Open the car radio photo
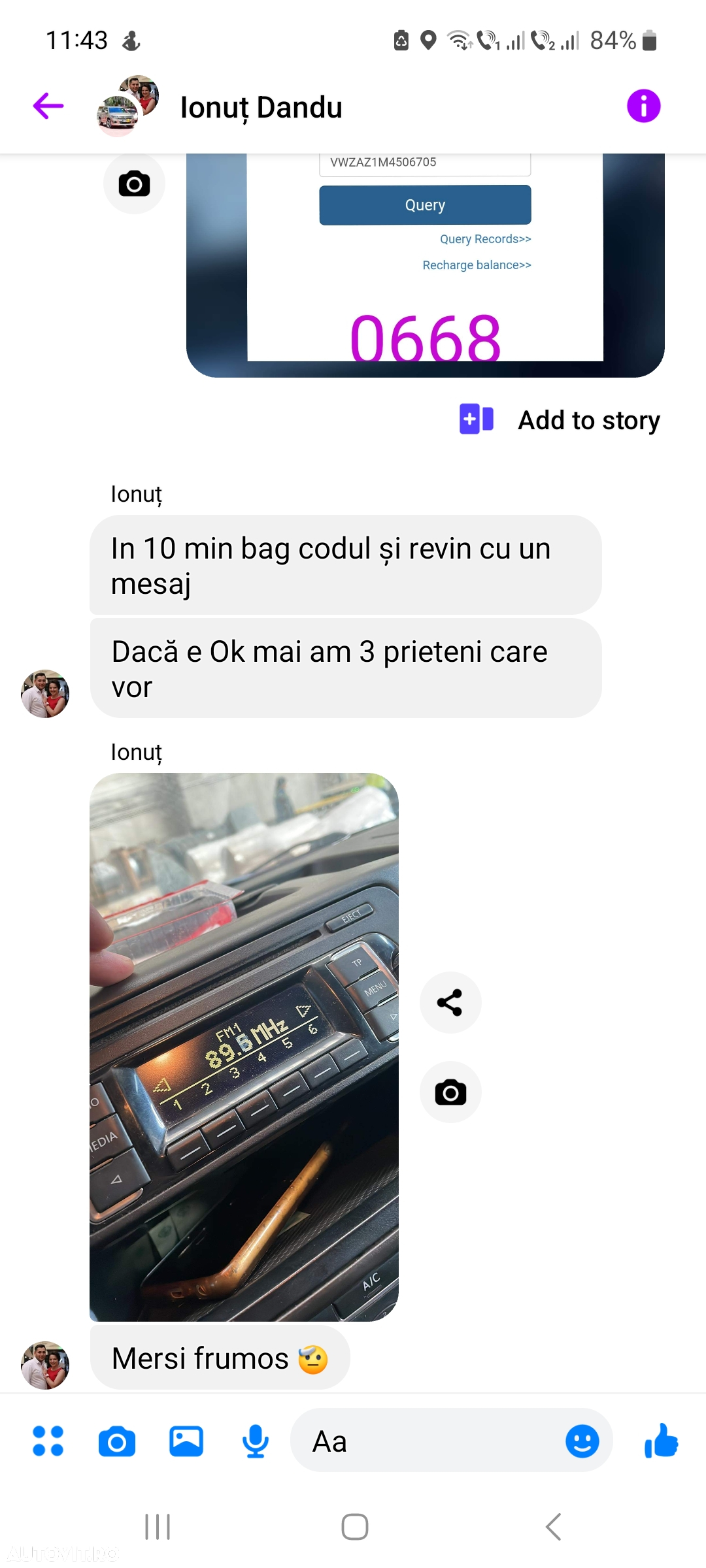 pos(244,1047)
